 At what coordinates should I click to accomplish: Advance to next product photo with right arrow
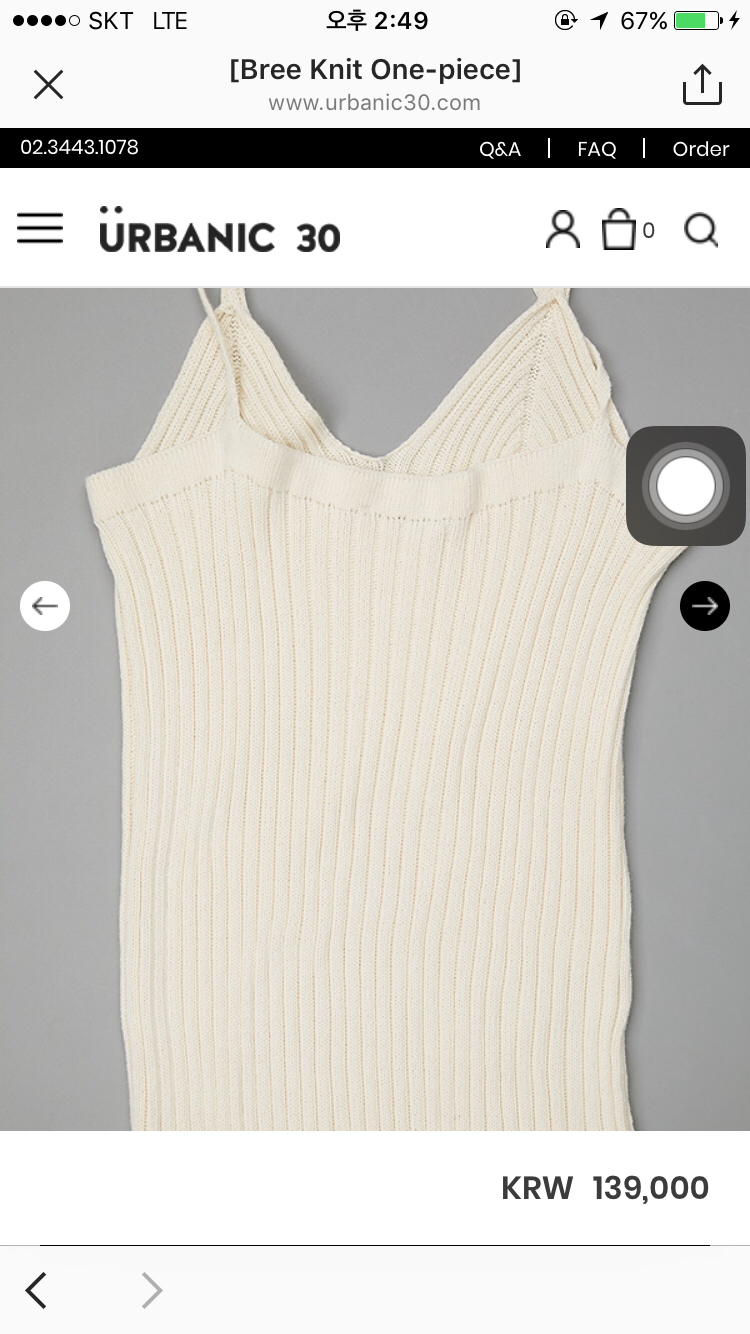click(x=705, y=605)
